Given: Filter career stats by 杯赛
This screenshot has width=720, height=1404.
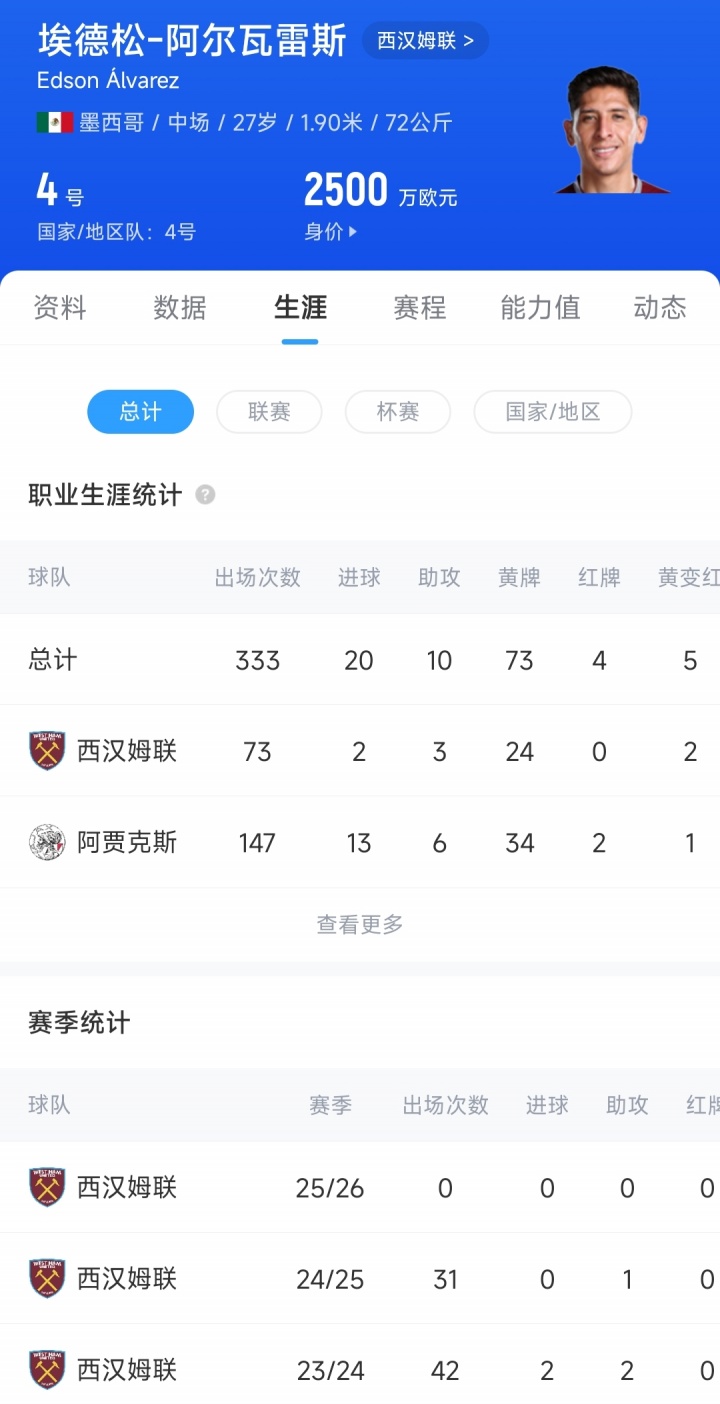Looking at the screenshot, I should click(398, 412).
